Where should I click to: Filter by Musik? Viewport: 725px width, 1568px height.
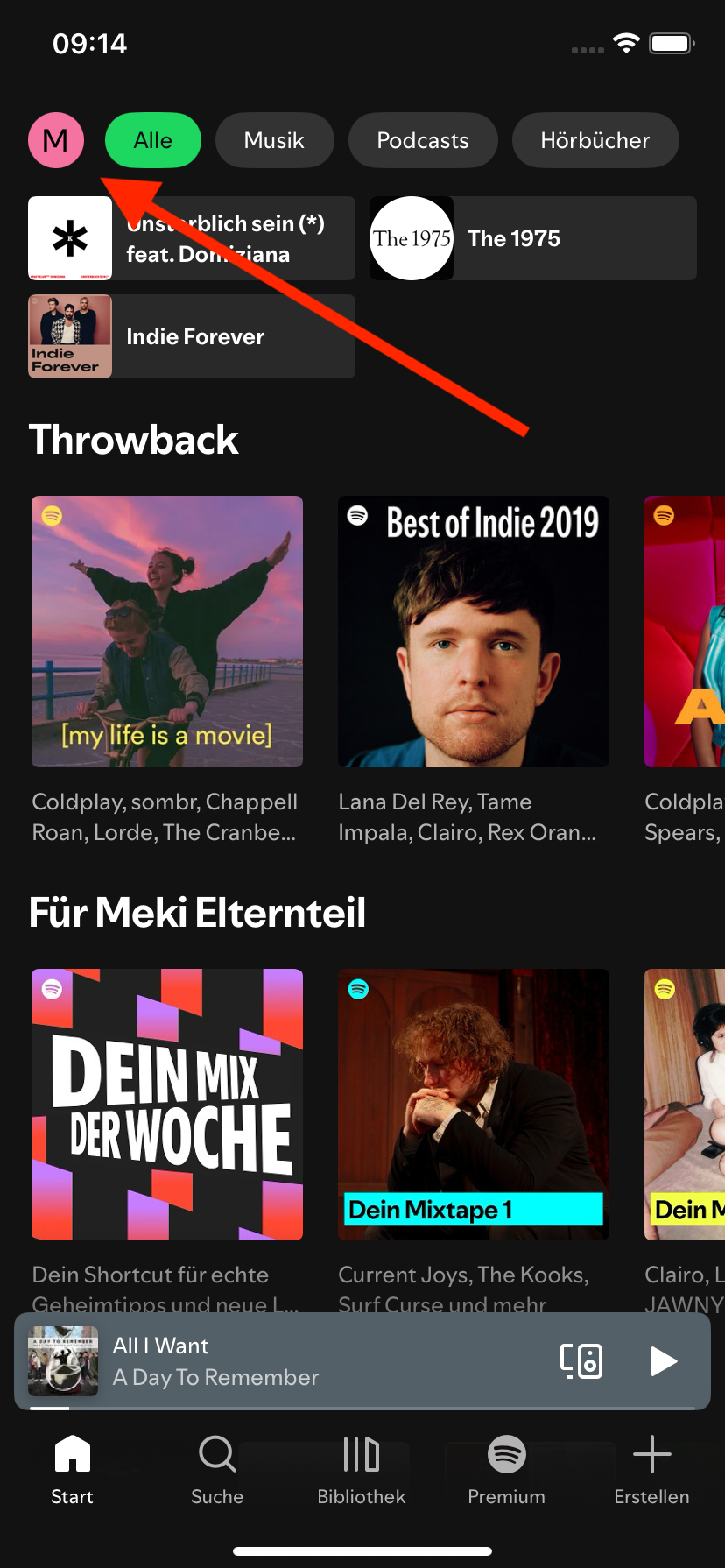pos(274,140)
